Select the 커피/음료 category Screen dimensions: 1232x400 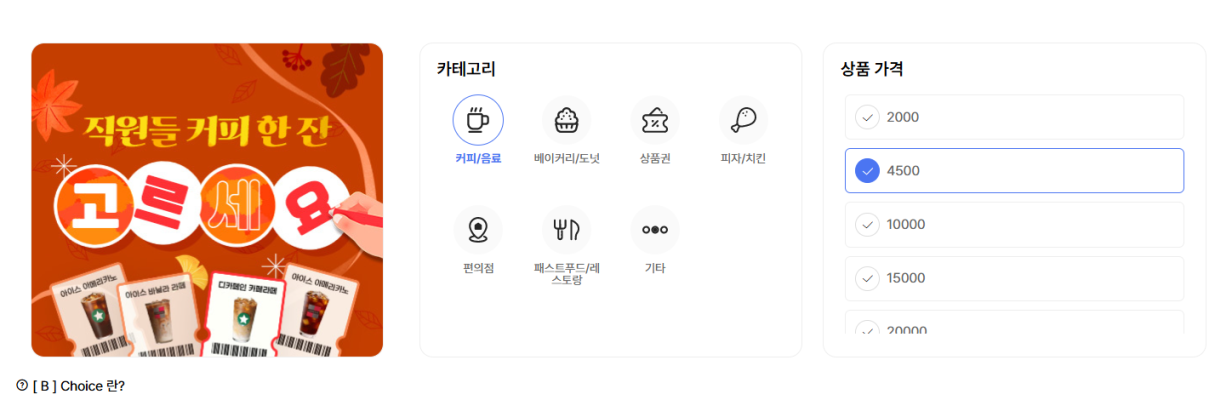point(478,121)
